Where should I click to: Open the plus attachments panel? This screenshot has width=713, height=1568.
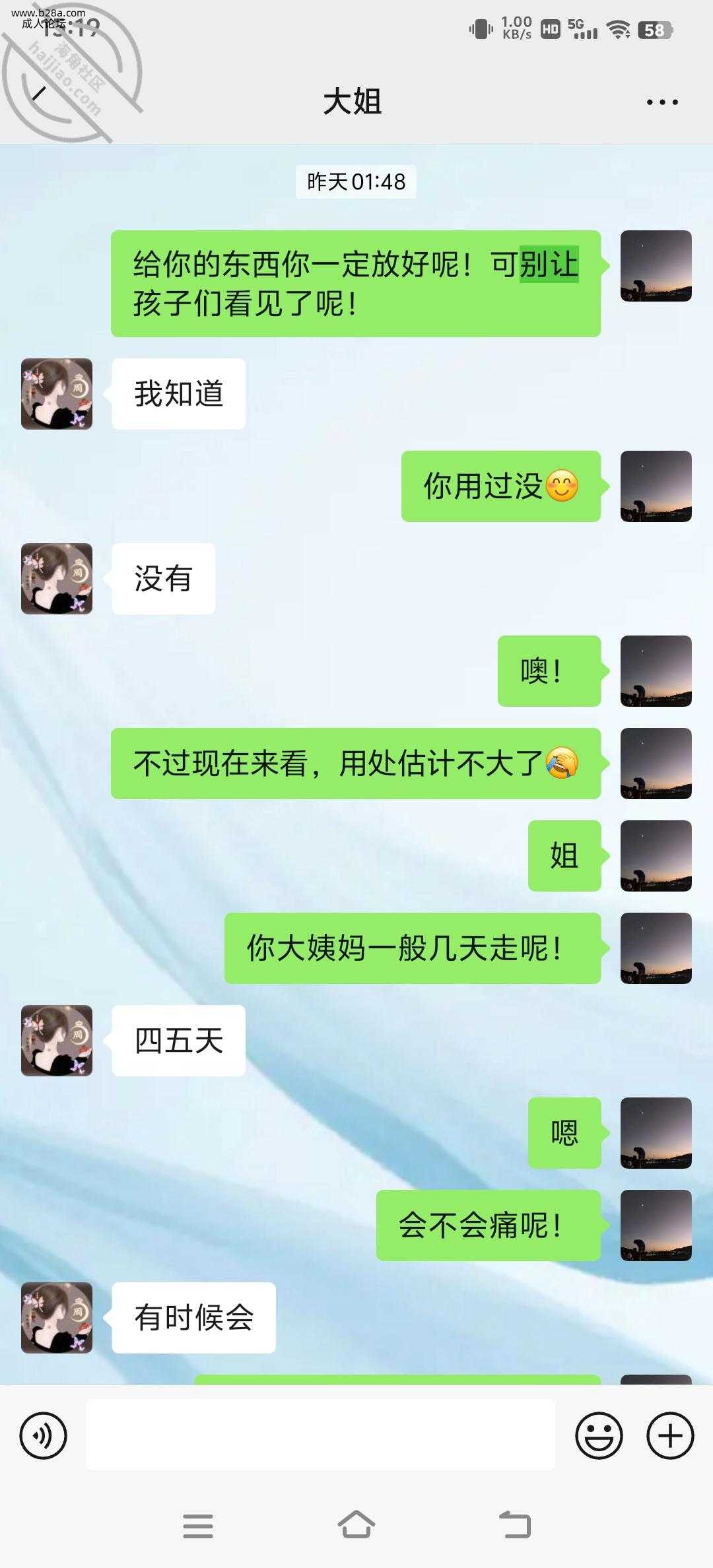(669, 1435)
